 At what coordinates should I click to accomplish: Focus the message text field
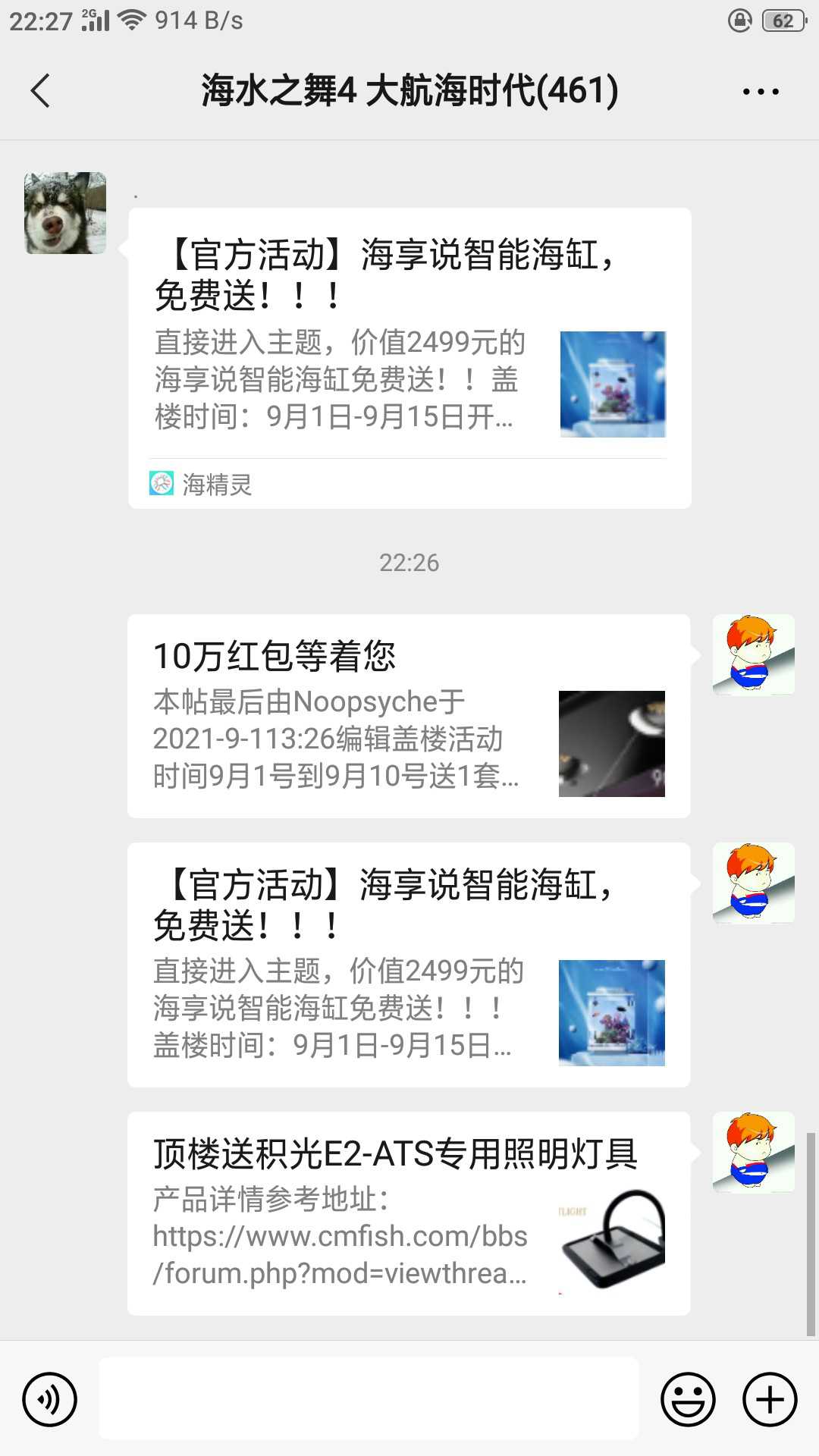(x=369, y=1399)
